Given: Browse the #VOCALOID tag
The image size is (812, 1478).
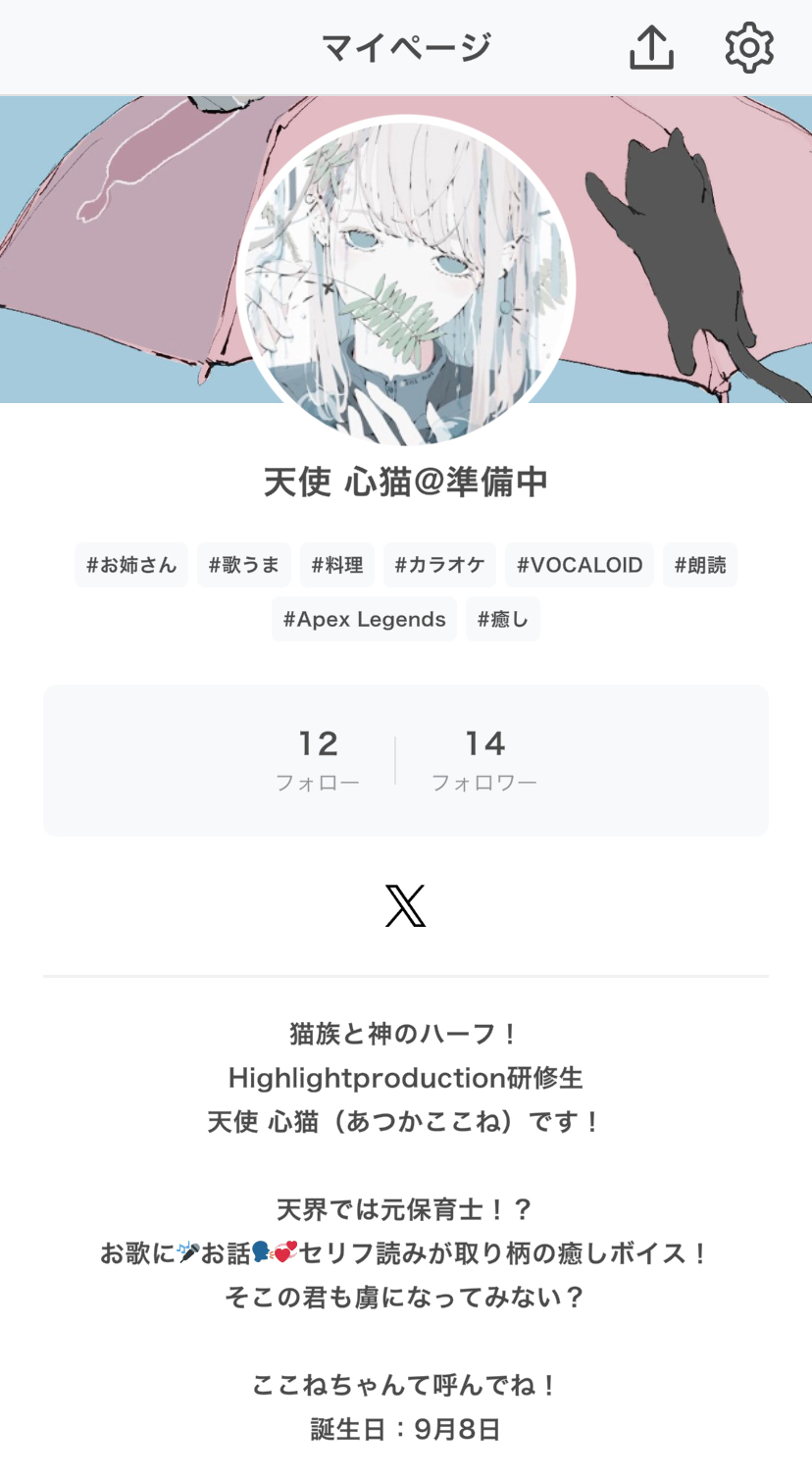Looking at the screenshot, I should [580, 565].
